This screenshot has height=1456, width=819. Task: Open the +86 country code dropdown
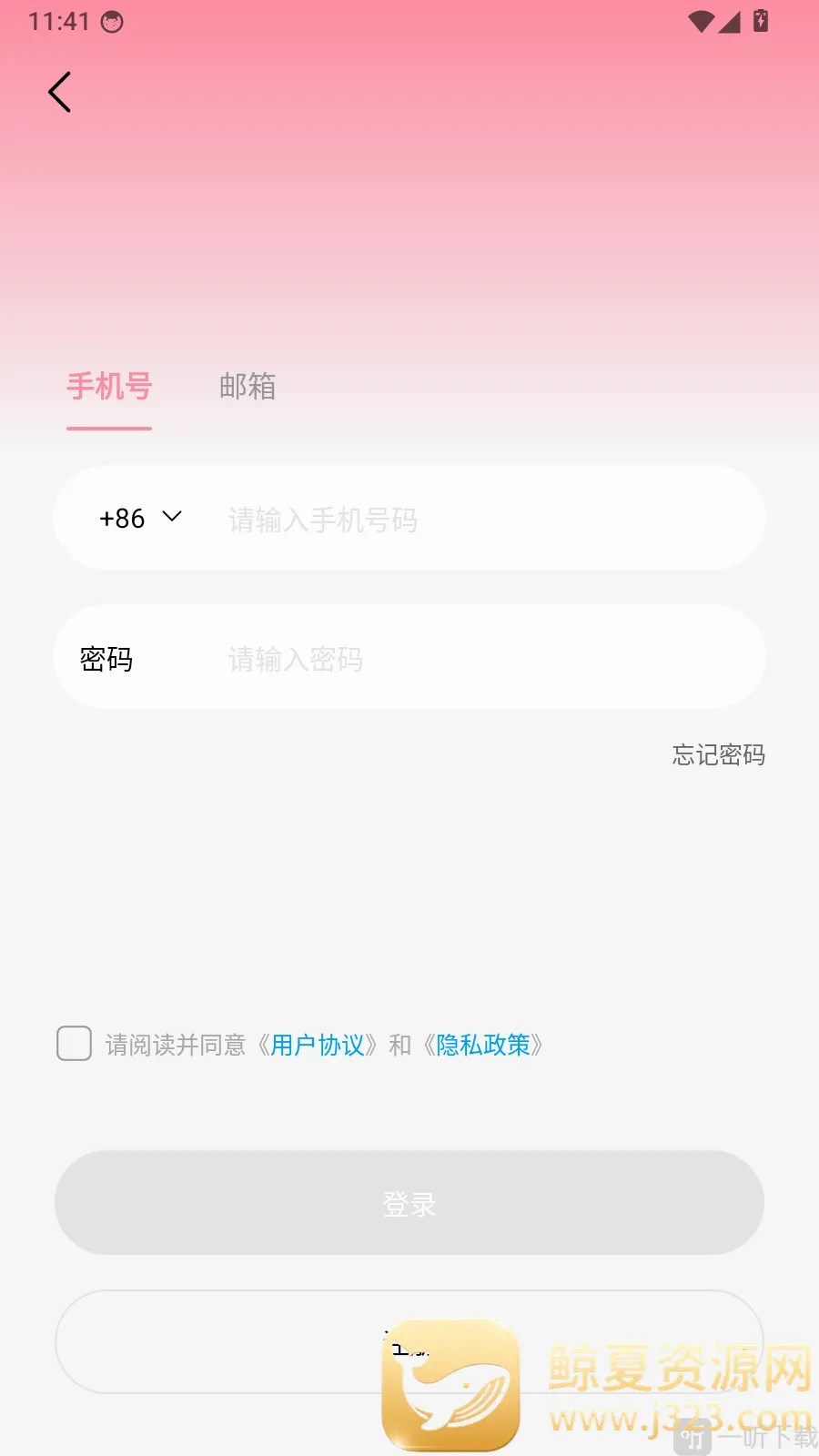click(x=140, y=518)
